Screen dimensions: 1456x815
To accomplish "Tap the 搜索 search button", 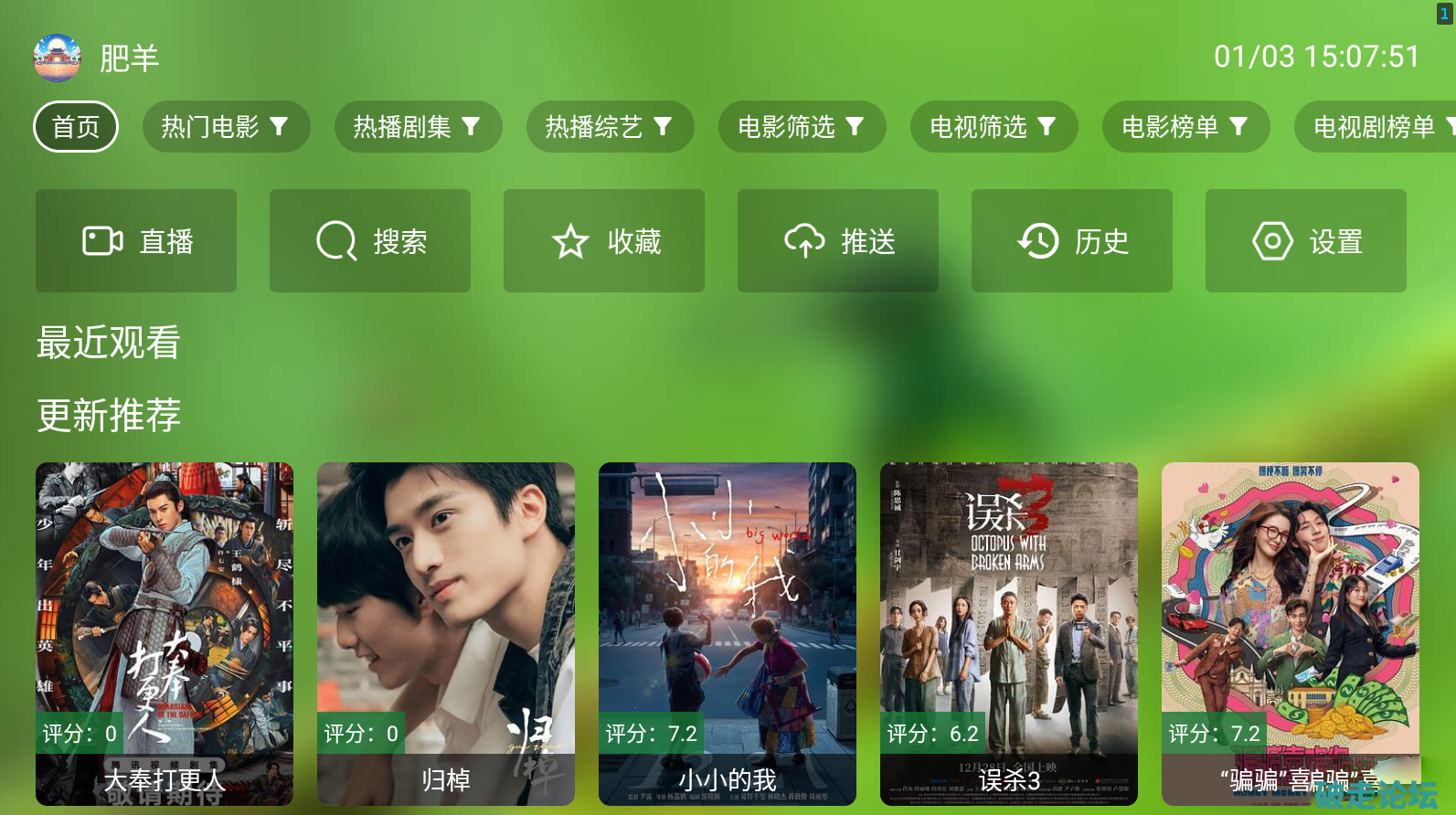I will tap(370, 241).
